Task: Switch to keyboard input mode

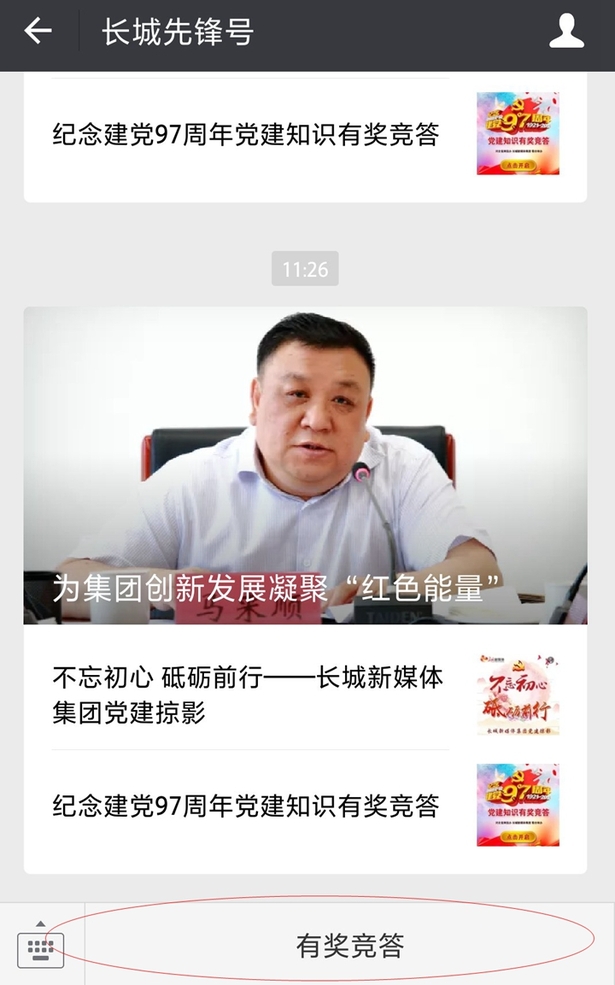Action: click(41, 944)
